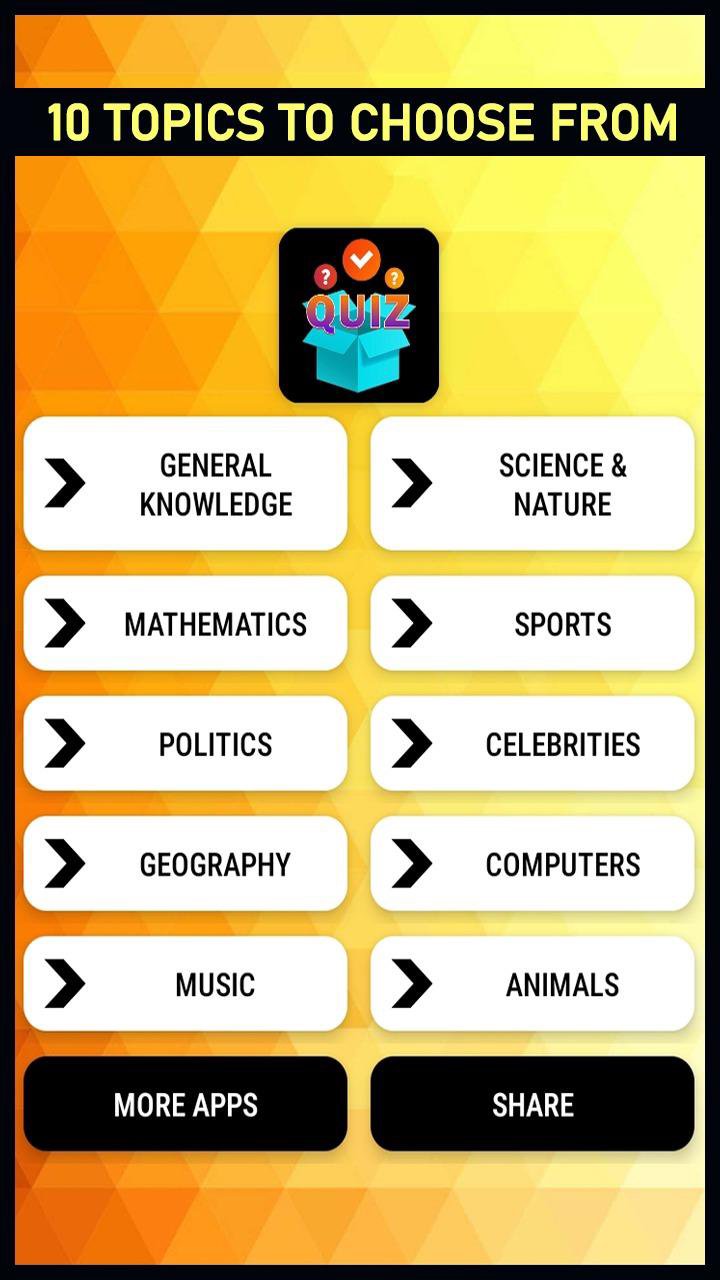Open the More Apps screen
720x1280 pixels.
tap(185, 1104)
